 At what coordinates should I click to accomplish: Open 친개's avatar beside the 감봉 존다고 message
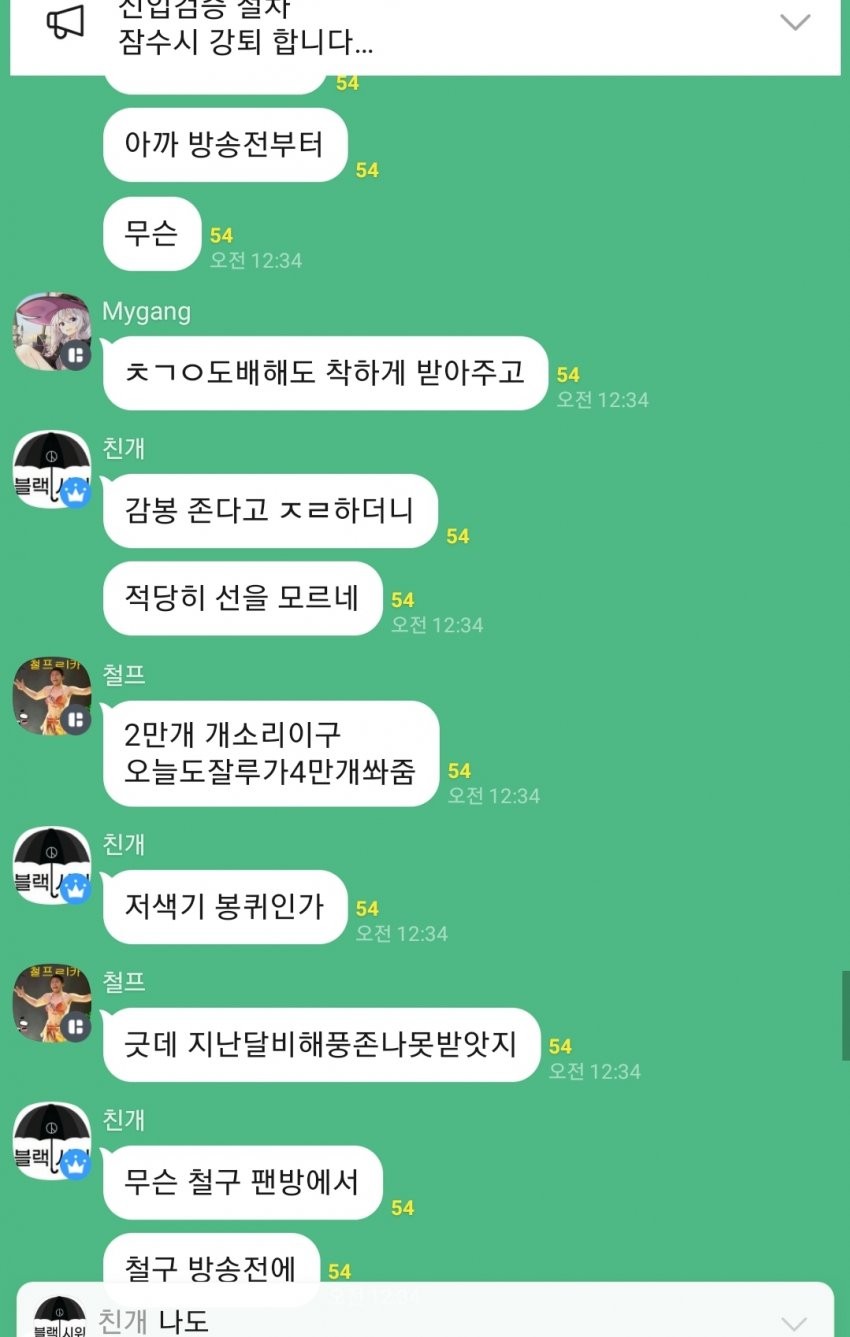[x=52, y=469]
